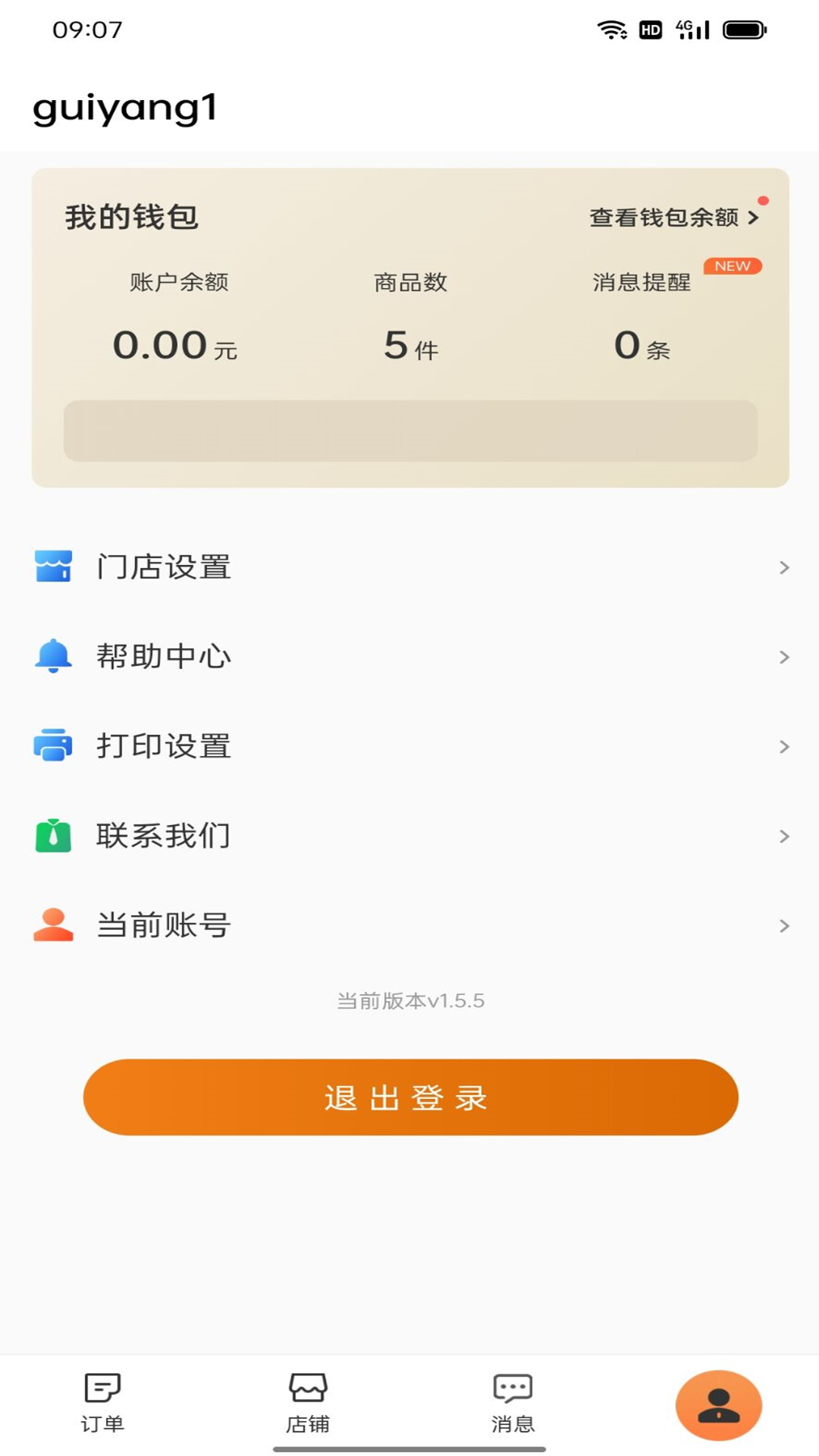Select the printer icon beside 打印设置
This screenshot has width=819, height=1456.
point(52,745)
